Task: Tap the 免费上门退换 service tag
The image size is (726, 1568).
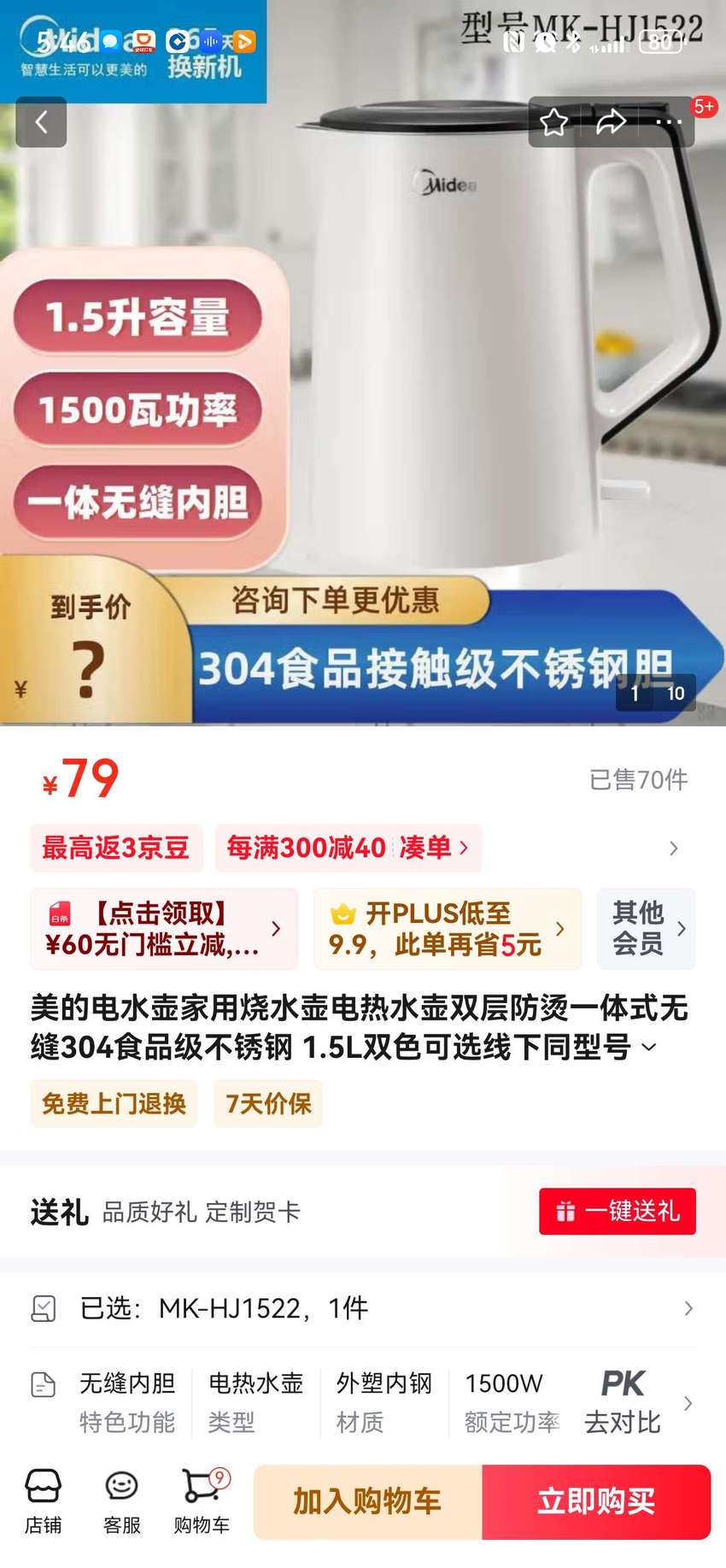Action: coord(114,1103)
